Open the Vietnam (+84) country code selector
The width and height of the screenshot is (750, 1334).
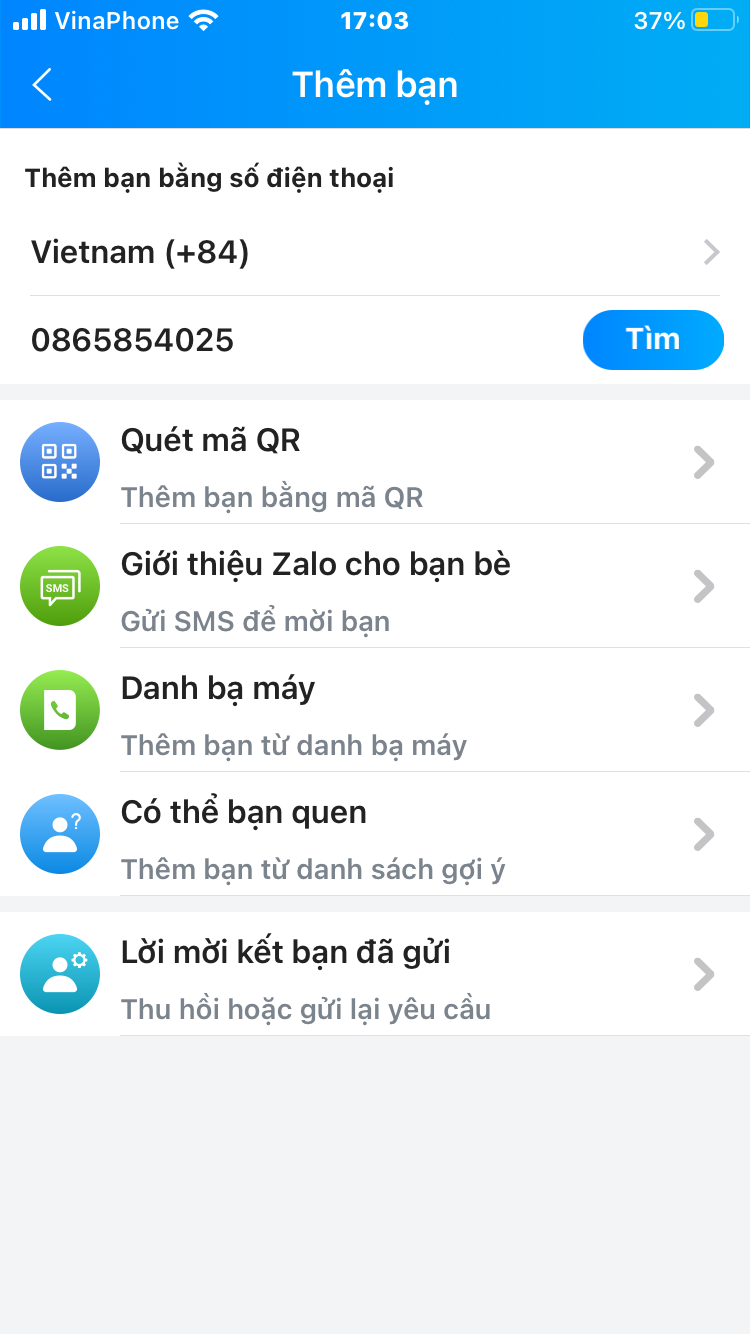[374, 253]
